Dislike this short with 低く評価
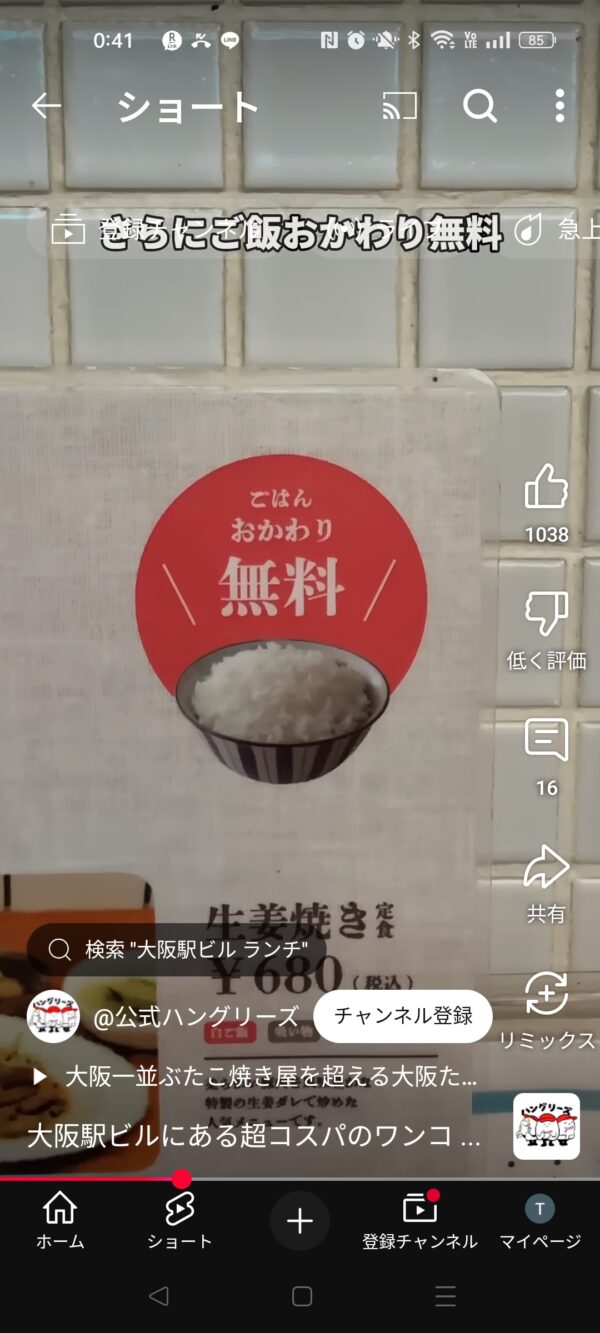600x1333 pixels. pos(546,614)
